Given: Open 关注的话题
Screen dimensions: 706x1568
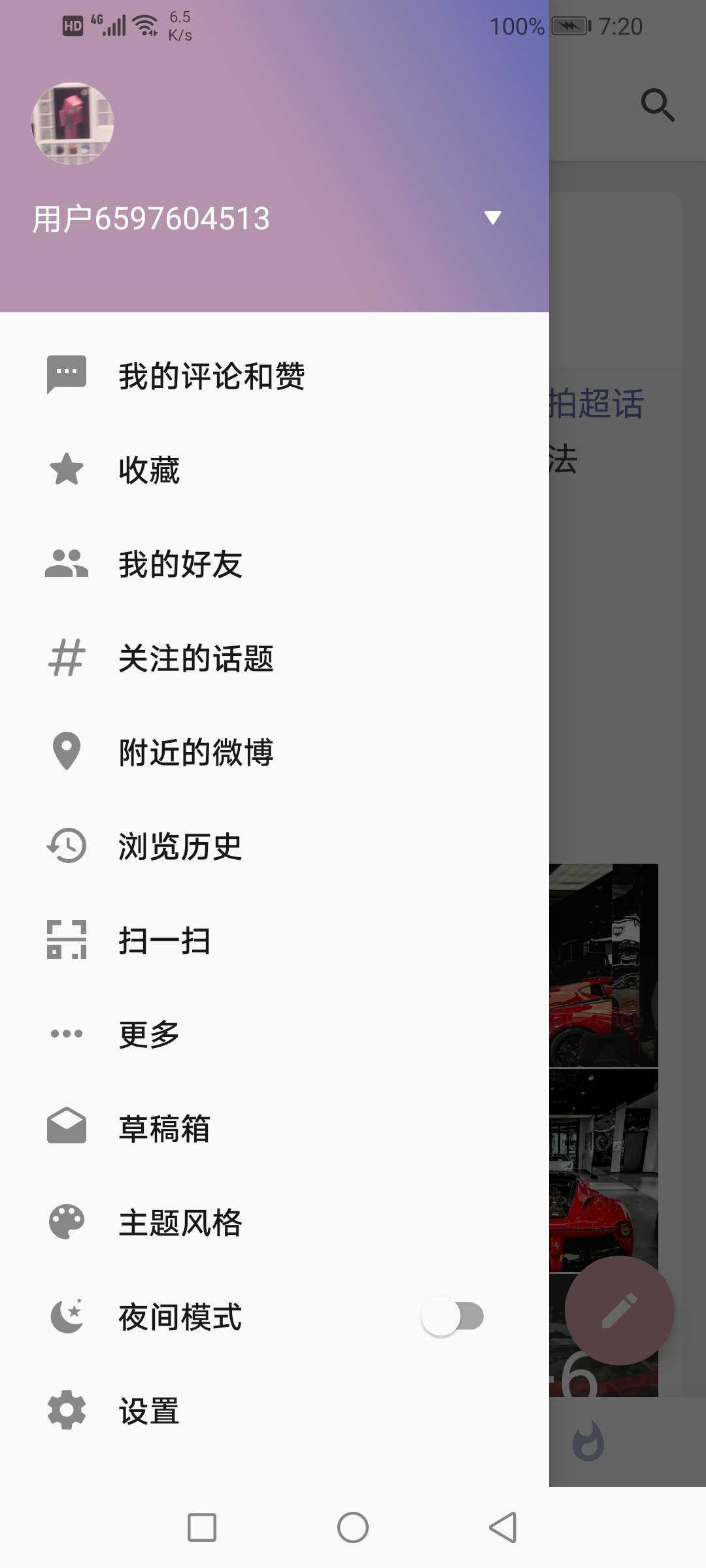Looking at the screenshot, I should click(x=195, y=659).
